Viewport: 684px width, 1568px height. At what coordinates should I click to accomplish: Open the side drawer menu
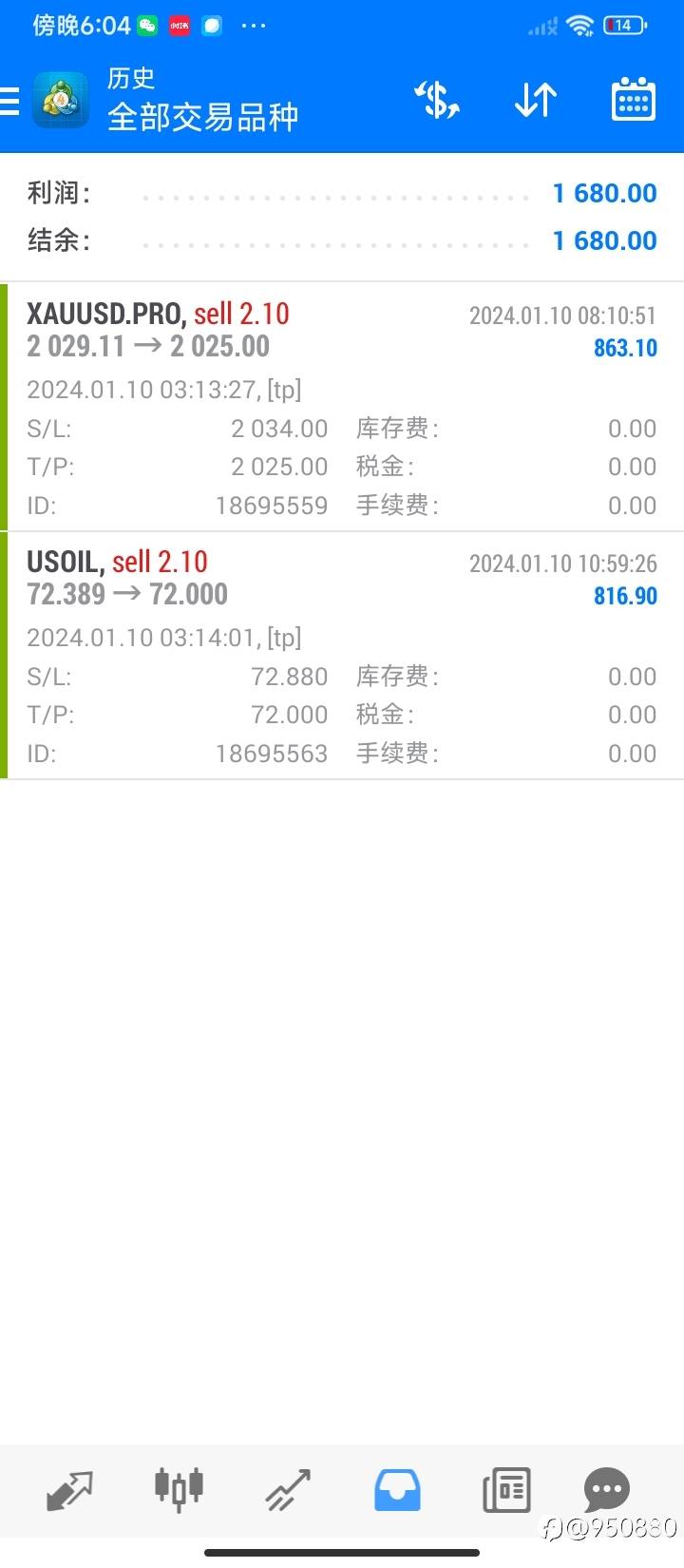[11, 101]
